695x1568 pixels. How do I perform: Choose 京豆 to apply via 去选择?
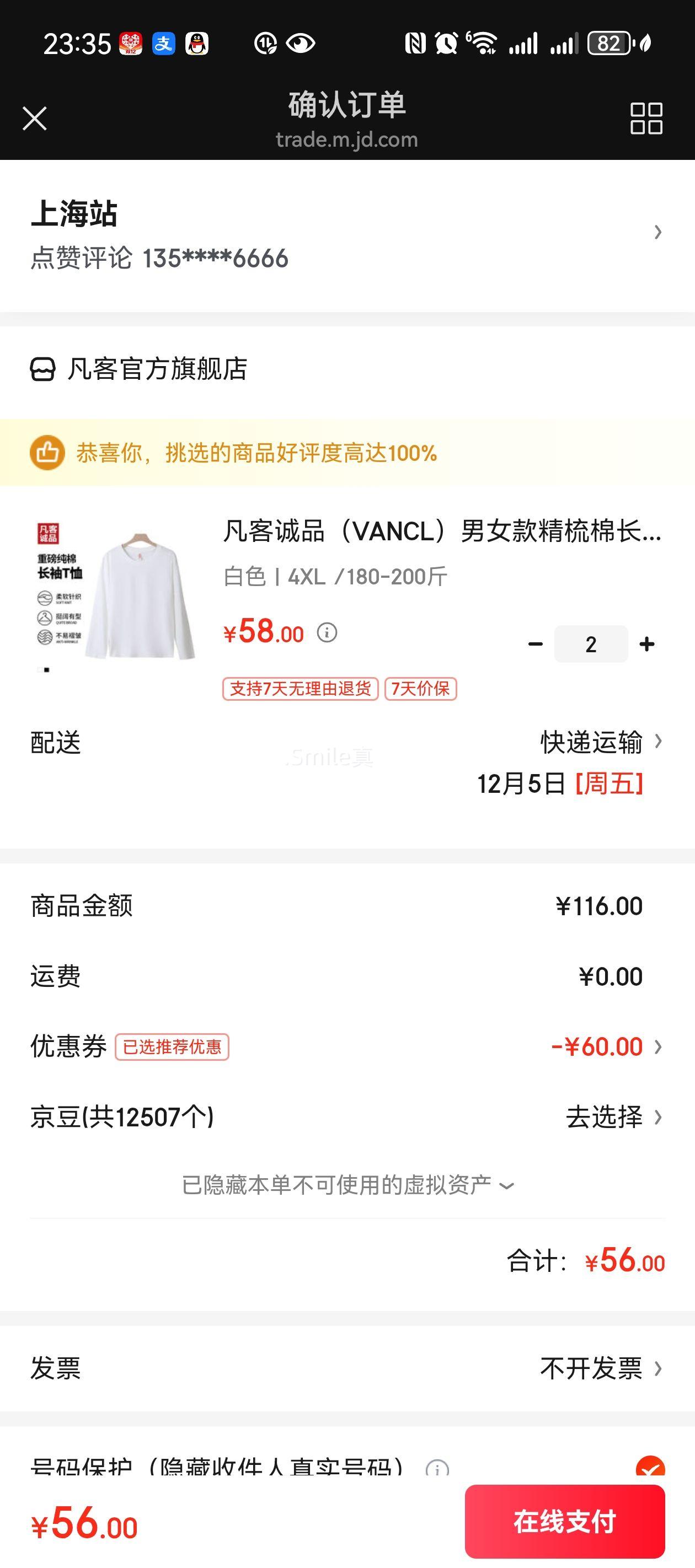point(612,1117)
